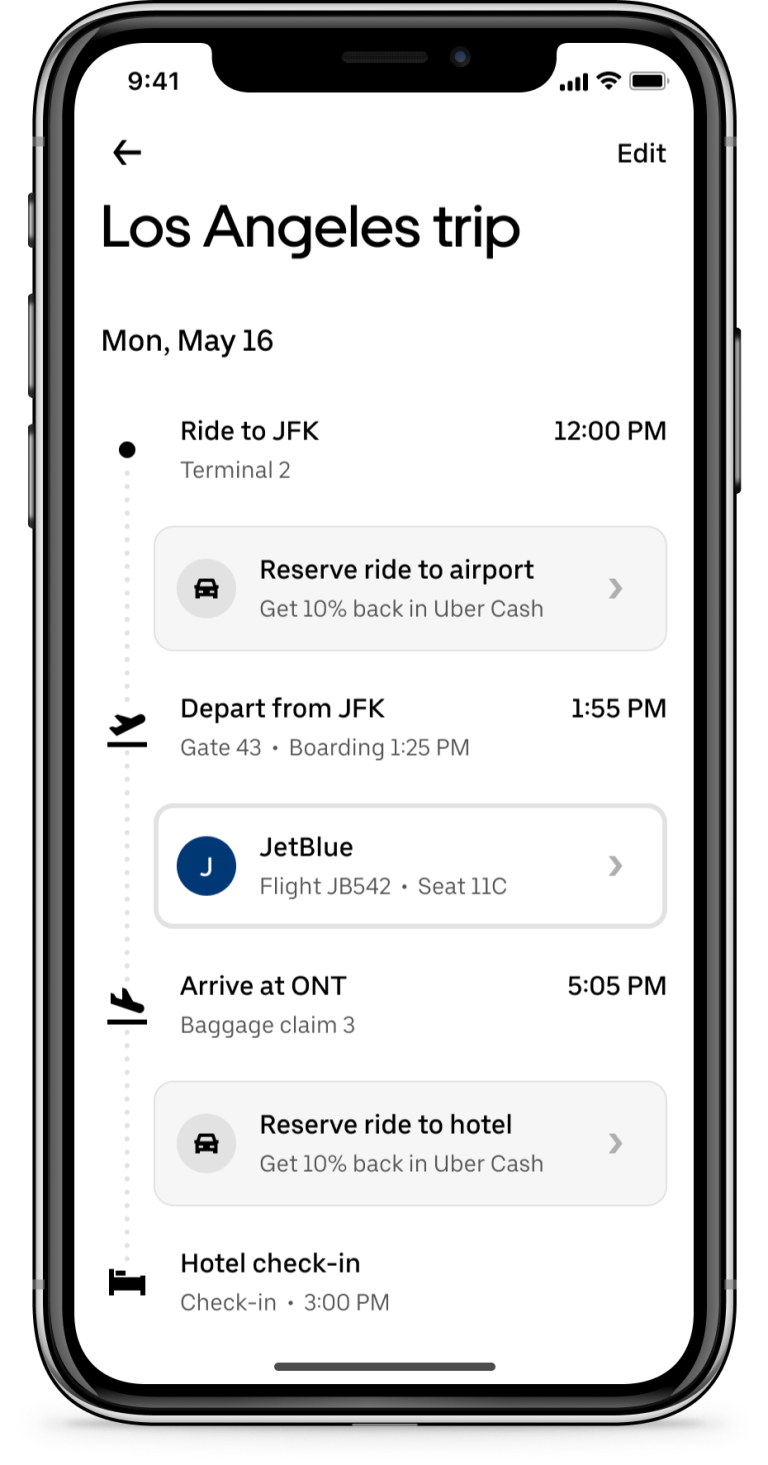This screenshot has height=1465, width=768.
Task: Open Reserve ride to airport card
Action: pyautogui.click(x=410, y=588)
